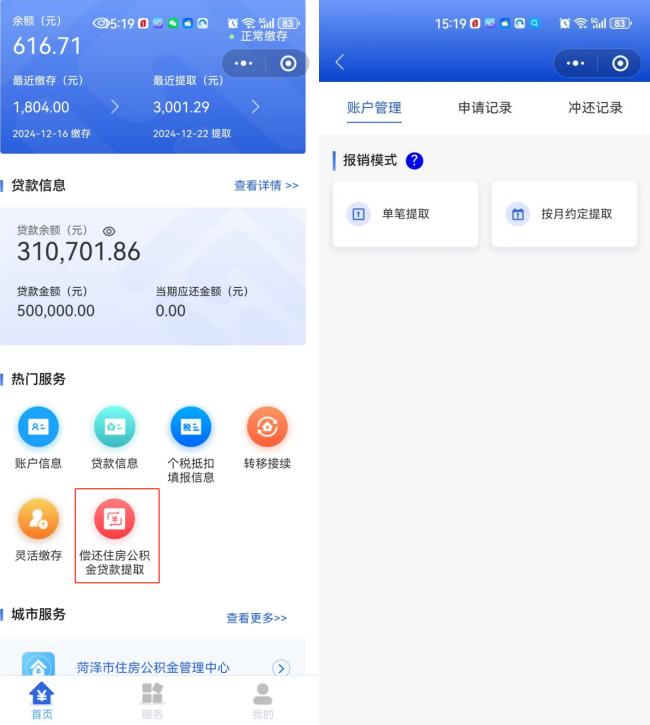Open the 最近缴存 deposit details

(114, 107)
